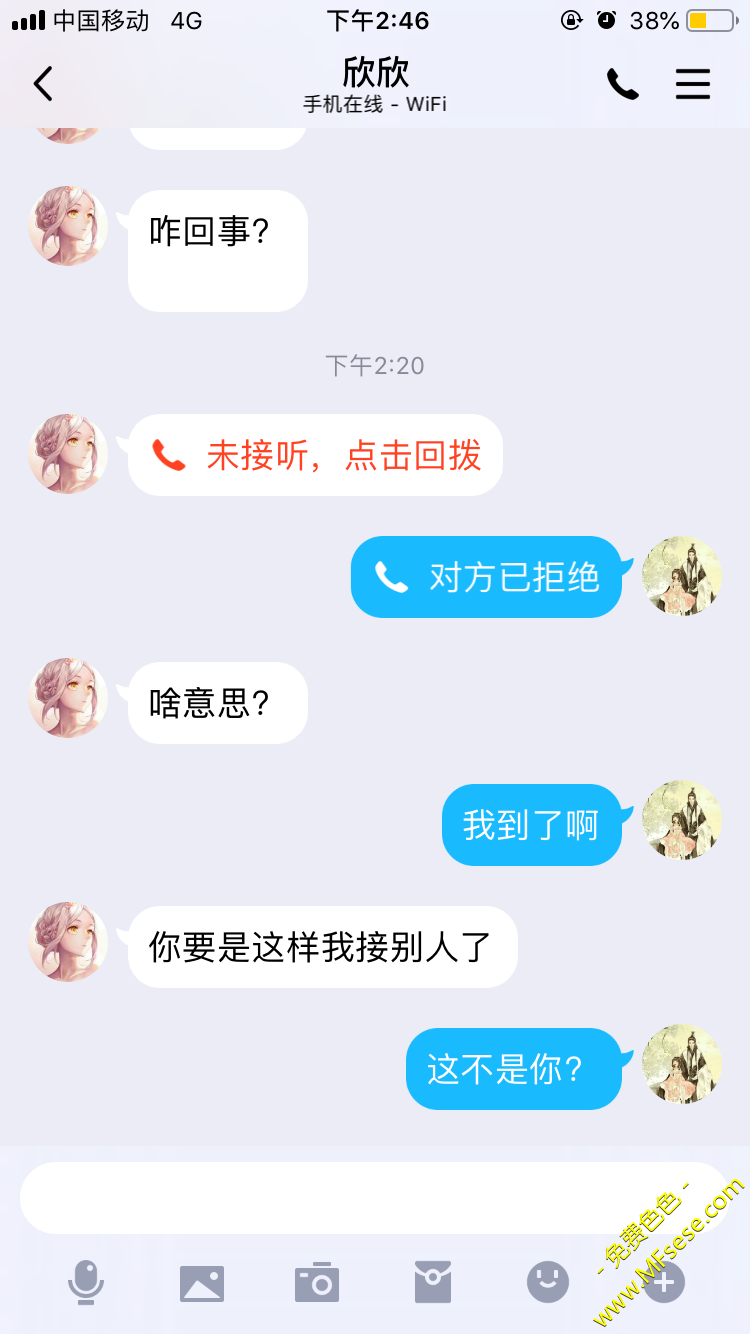View 欣欣's avatar beside 啥意思？

tap(68, 698)
